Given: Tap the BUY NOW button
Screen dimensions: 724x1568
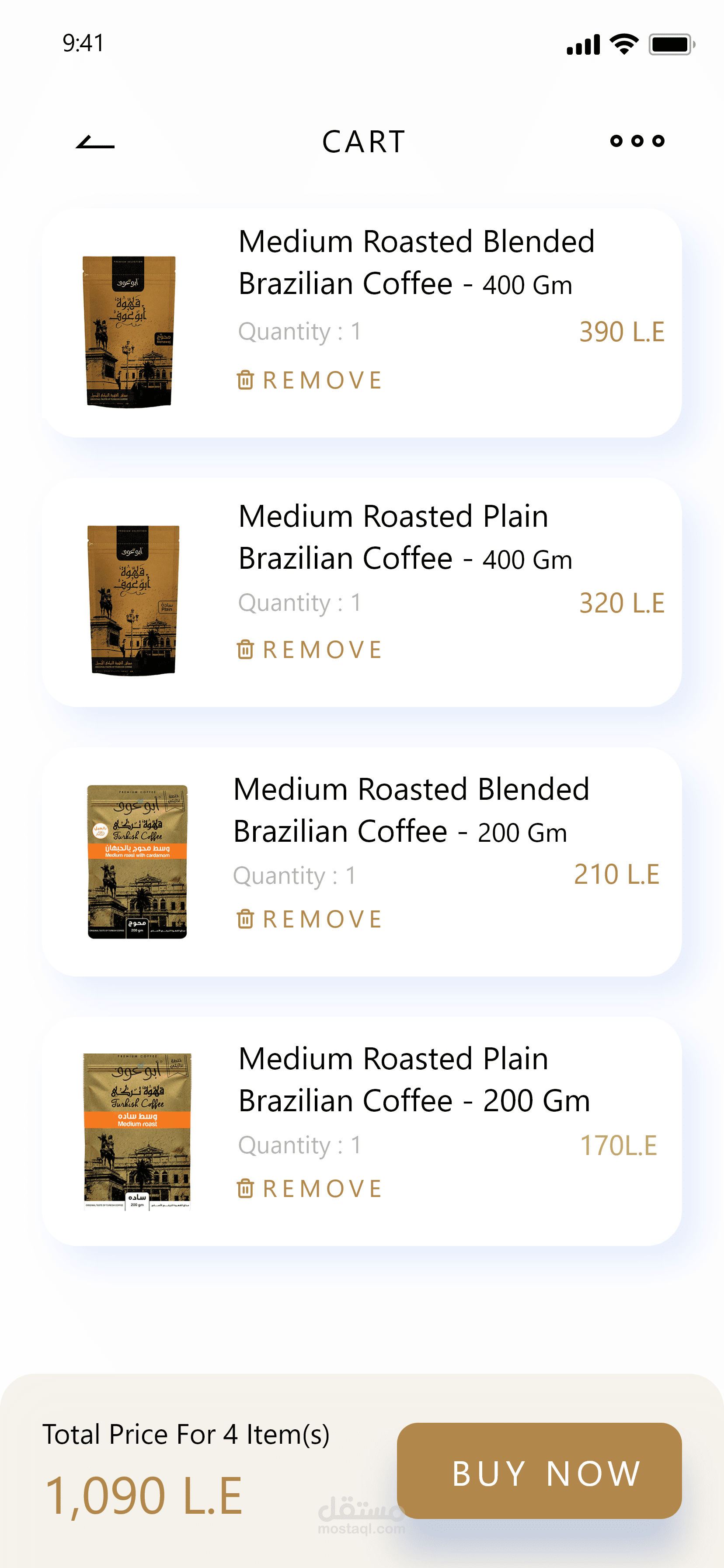Looking at the screenshot, I should pyautogui.click(x=539, y=1470).
